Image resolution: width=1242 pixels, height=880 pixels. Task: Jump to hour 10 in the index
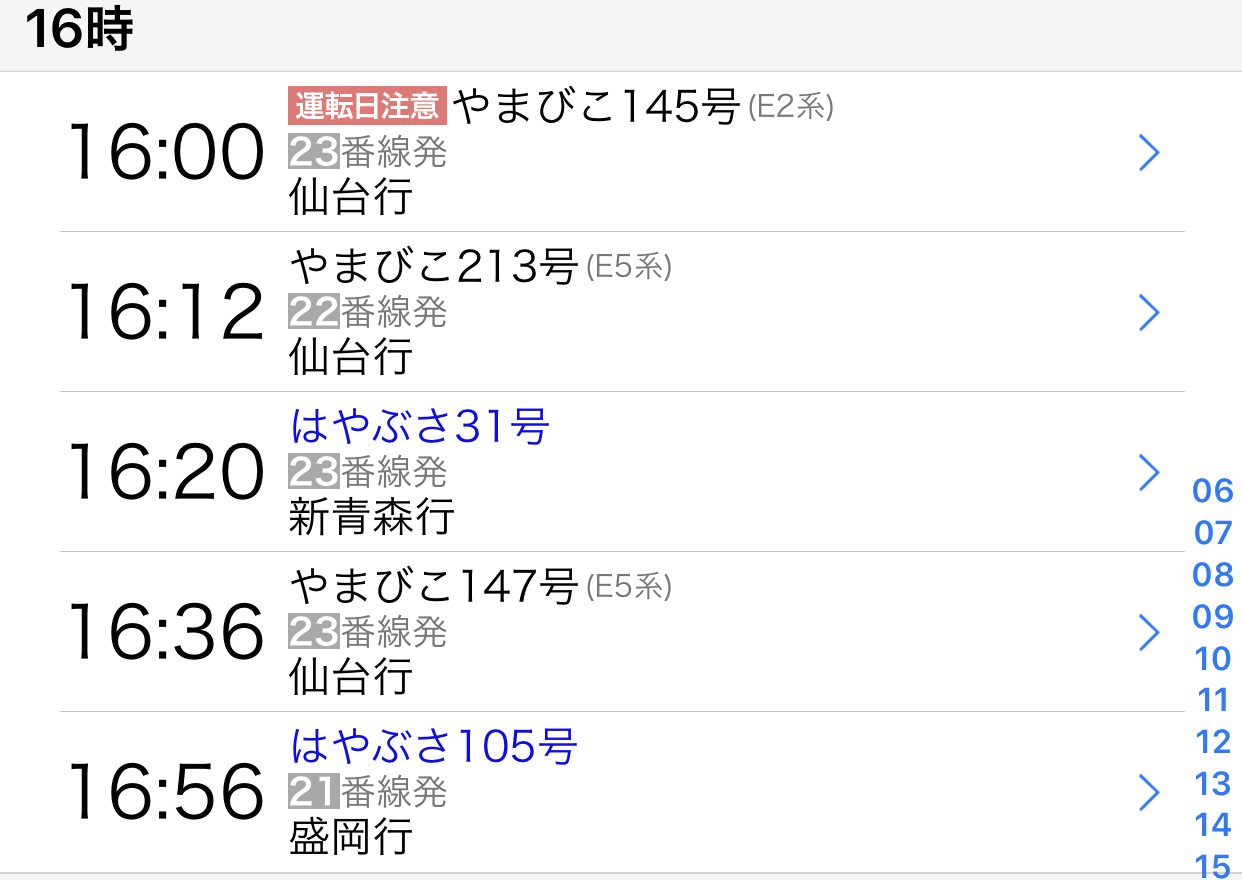[x=1213, y=658]
